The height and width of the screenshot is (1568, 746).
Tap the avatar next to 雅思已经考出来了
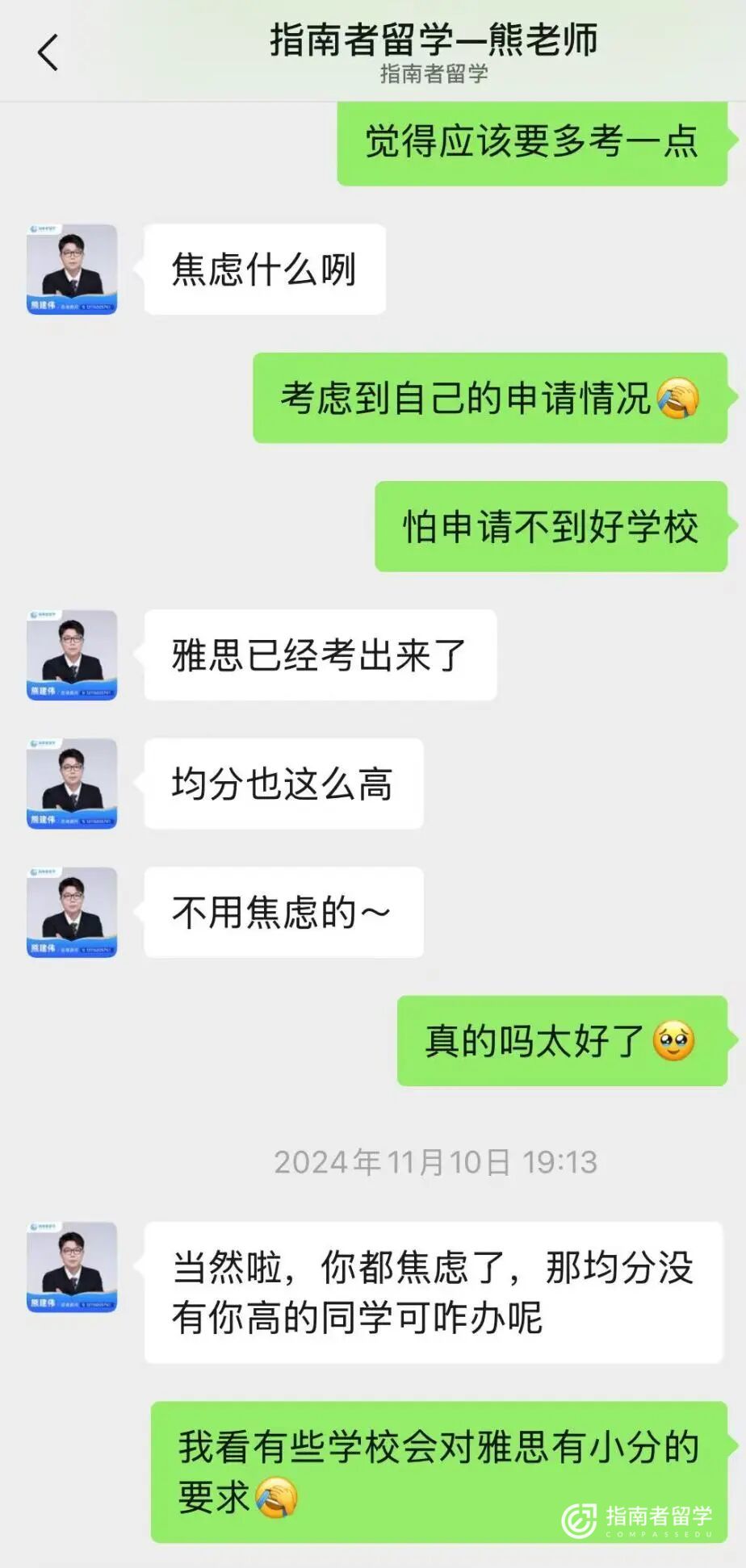pos(72,654)
